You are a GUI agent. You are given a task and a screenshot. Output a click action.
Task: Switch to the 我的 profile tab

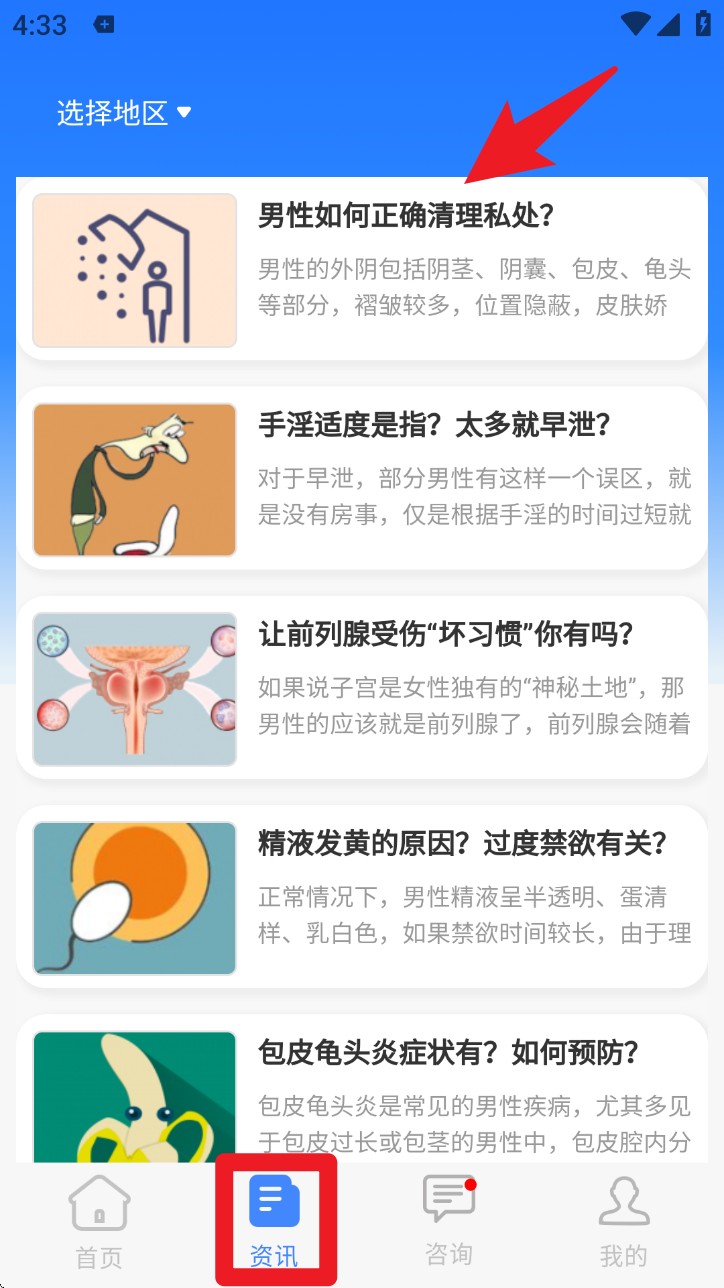click(623, 1220)
